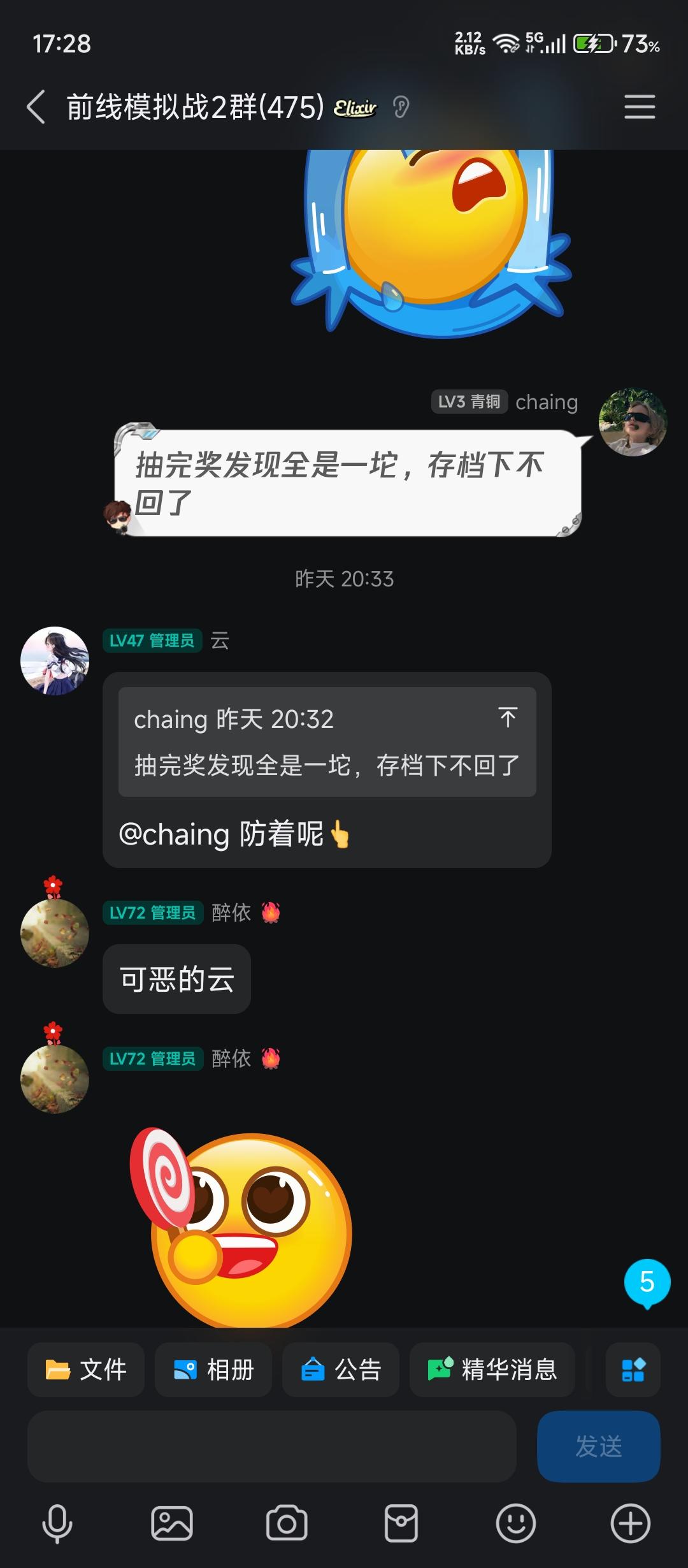This screenshot has height=1568, width=688.
Task: Open the emoji smiley panel
Action: click(x=515, y=1523)
